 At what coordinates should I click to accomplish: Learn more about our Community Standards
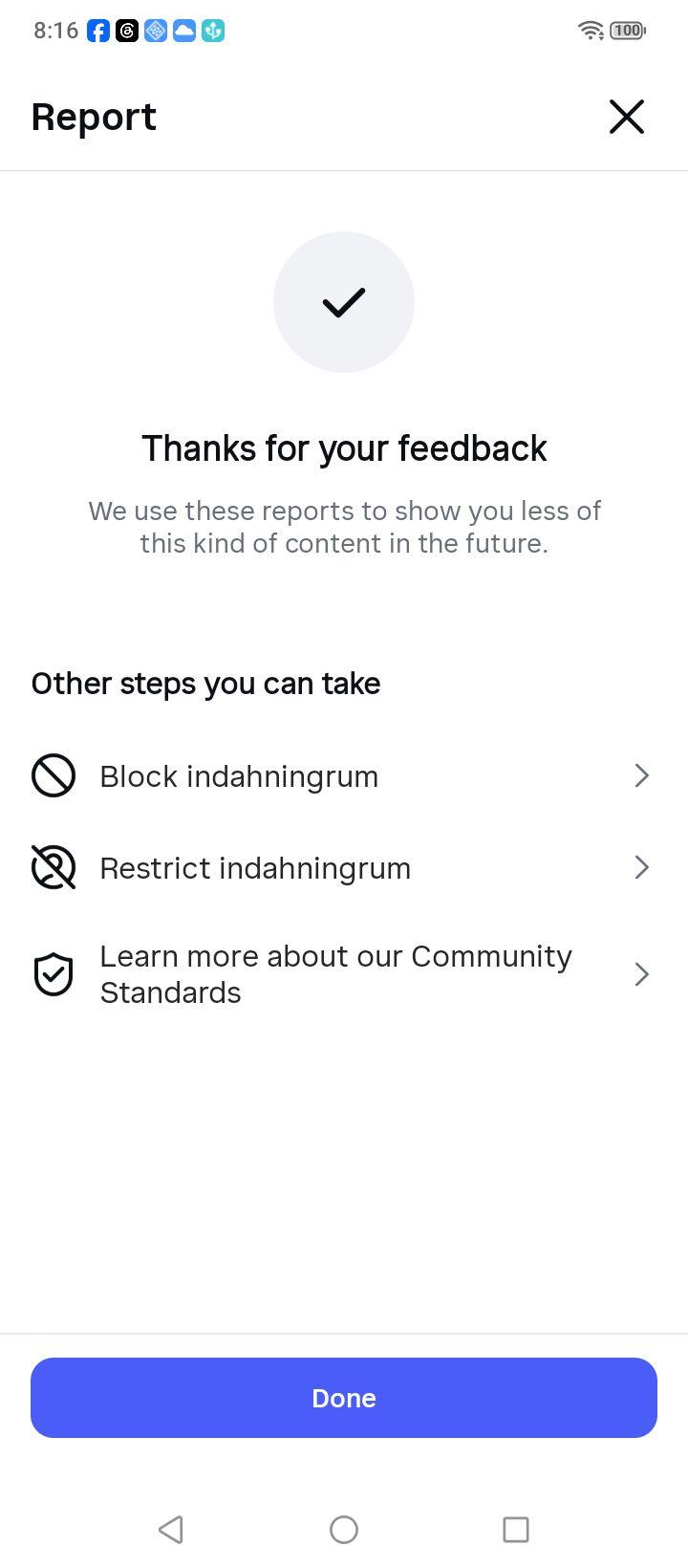(x=344, y=974)
